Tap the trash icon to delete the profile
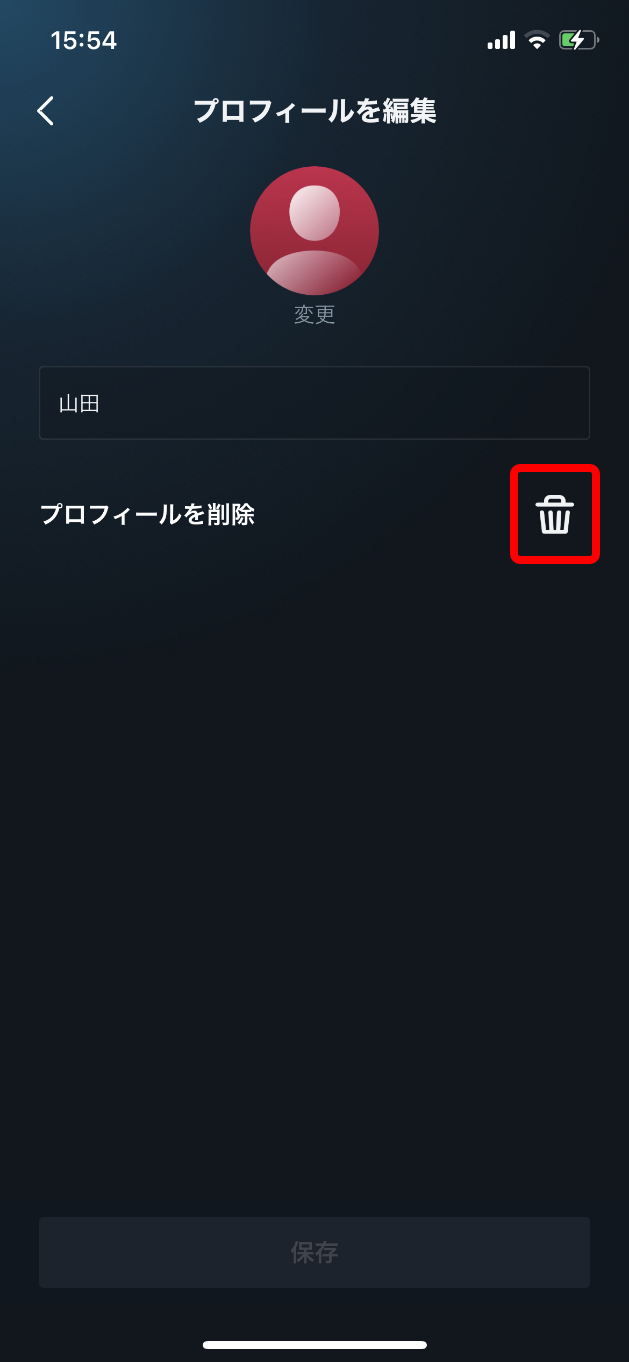629x1362 pixels. (555, 515)
